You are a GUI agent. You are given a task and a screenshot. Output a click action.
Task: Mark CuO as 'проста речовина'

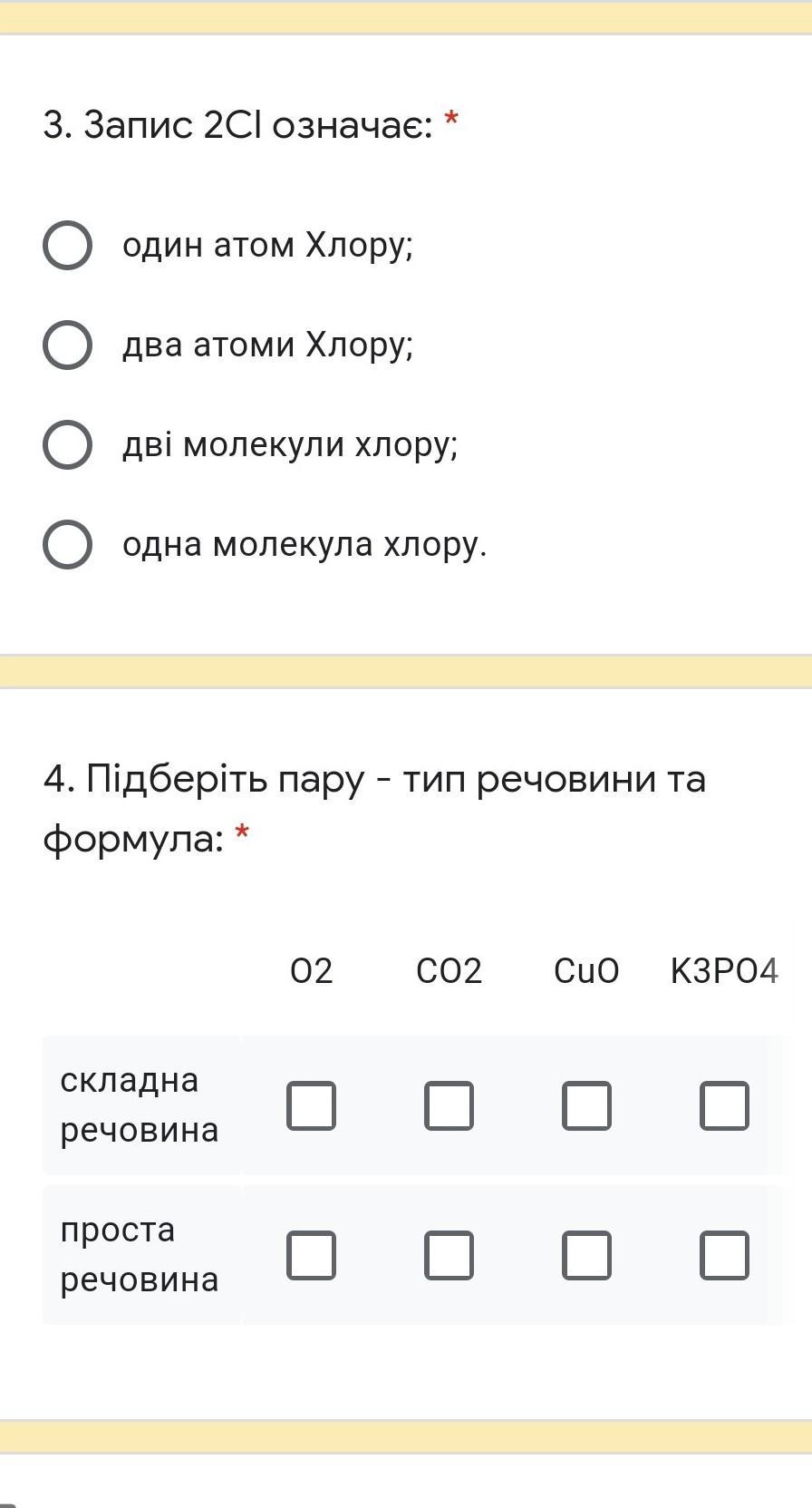586,1255
